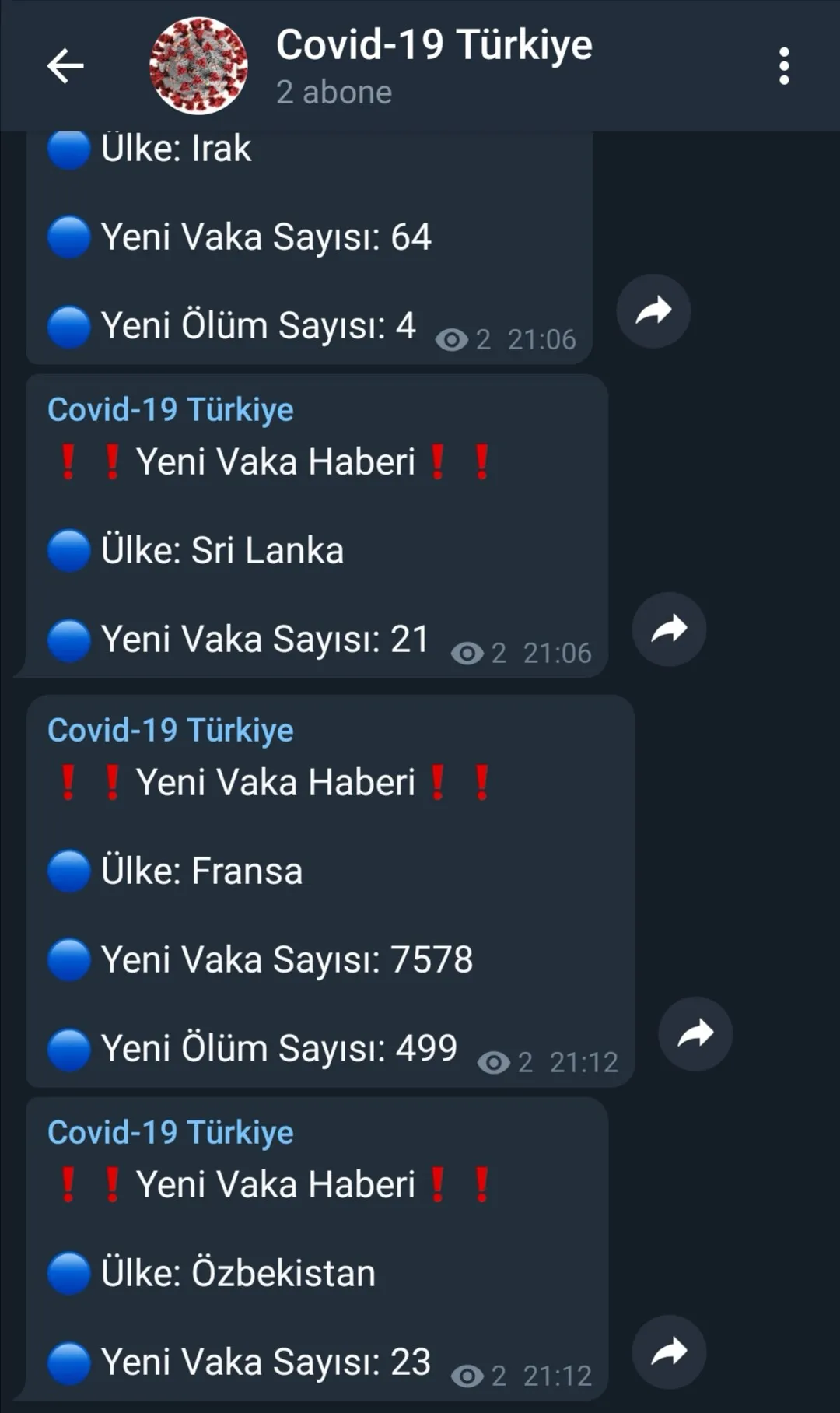Screen dimensions: 840x1413
Task: Tap channel name above Fransa message
Action: tap(170, 731)
